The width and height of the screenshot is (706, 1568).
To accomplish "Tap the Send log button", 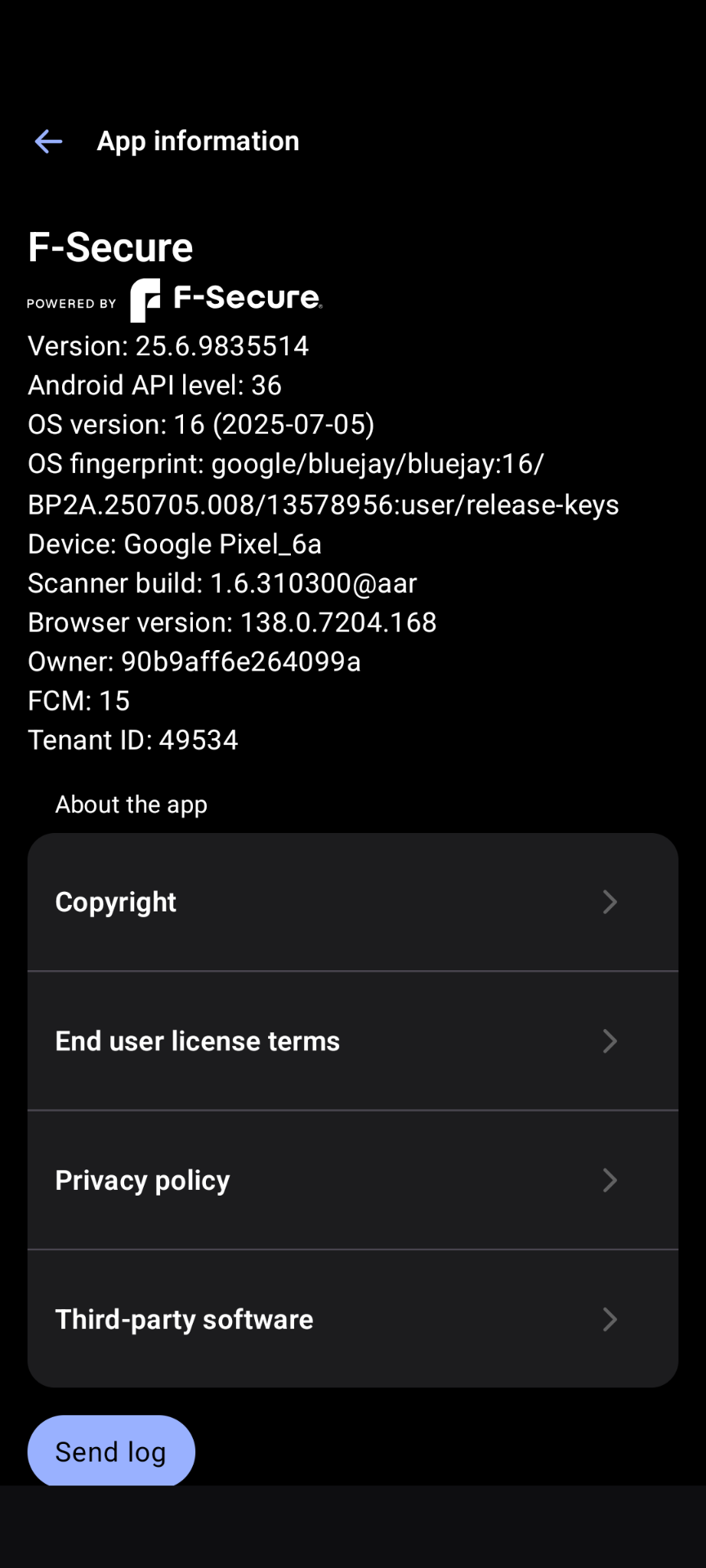I will click(x=111, y=1451).
